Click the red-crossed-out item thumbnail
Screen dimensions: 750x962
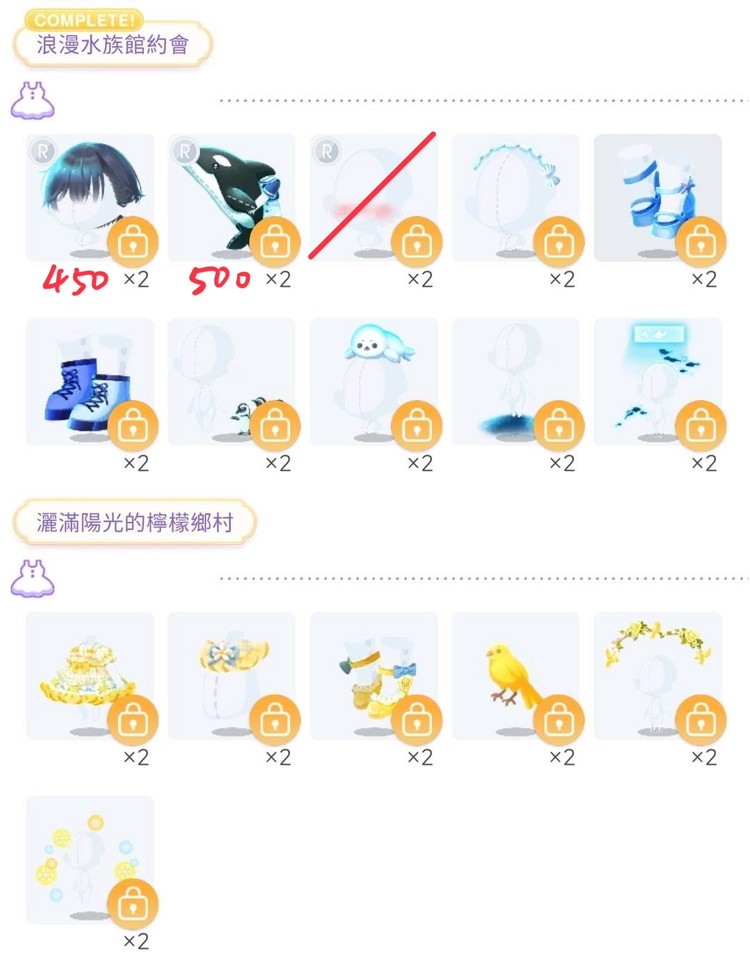coord(376,195)
